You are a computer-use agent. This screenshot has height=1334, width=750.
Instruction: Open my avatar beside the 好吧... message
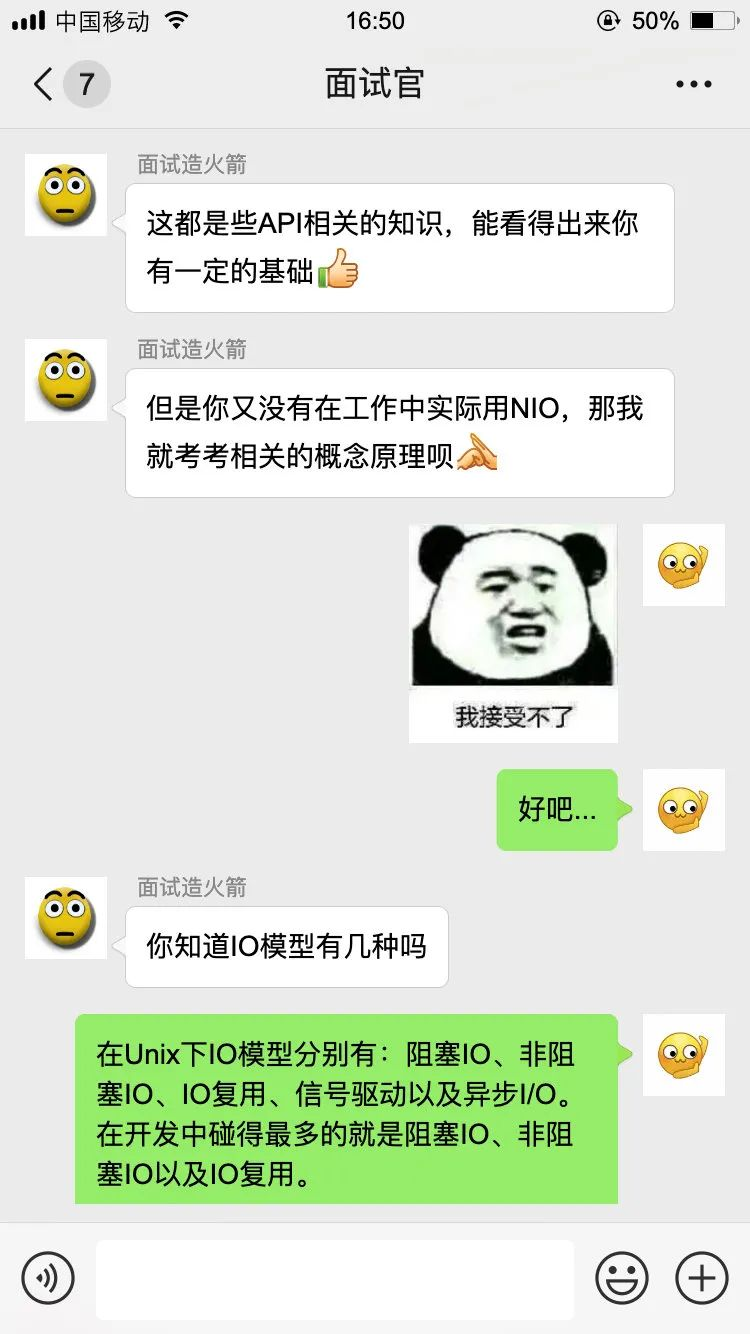tap(683, 810)
